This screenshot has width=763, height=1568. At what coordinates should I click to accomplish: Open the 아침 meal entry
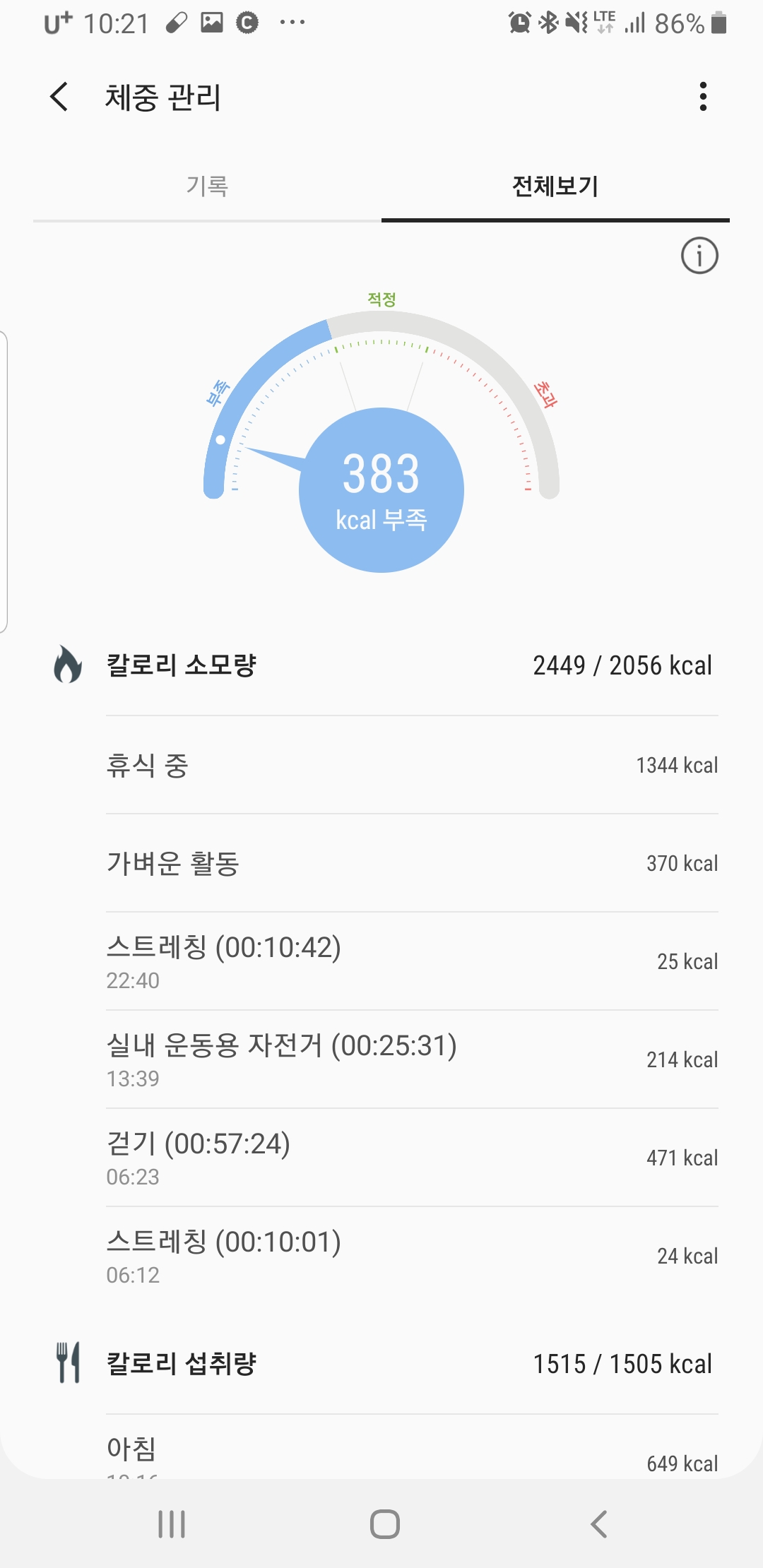click(412, 1448)
